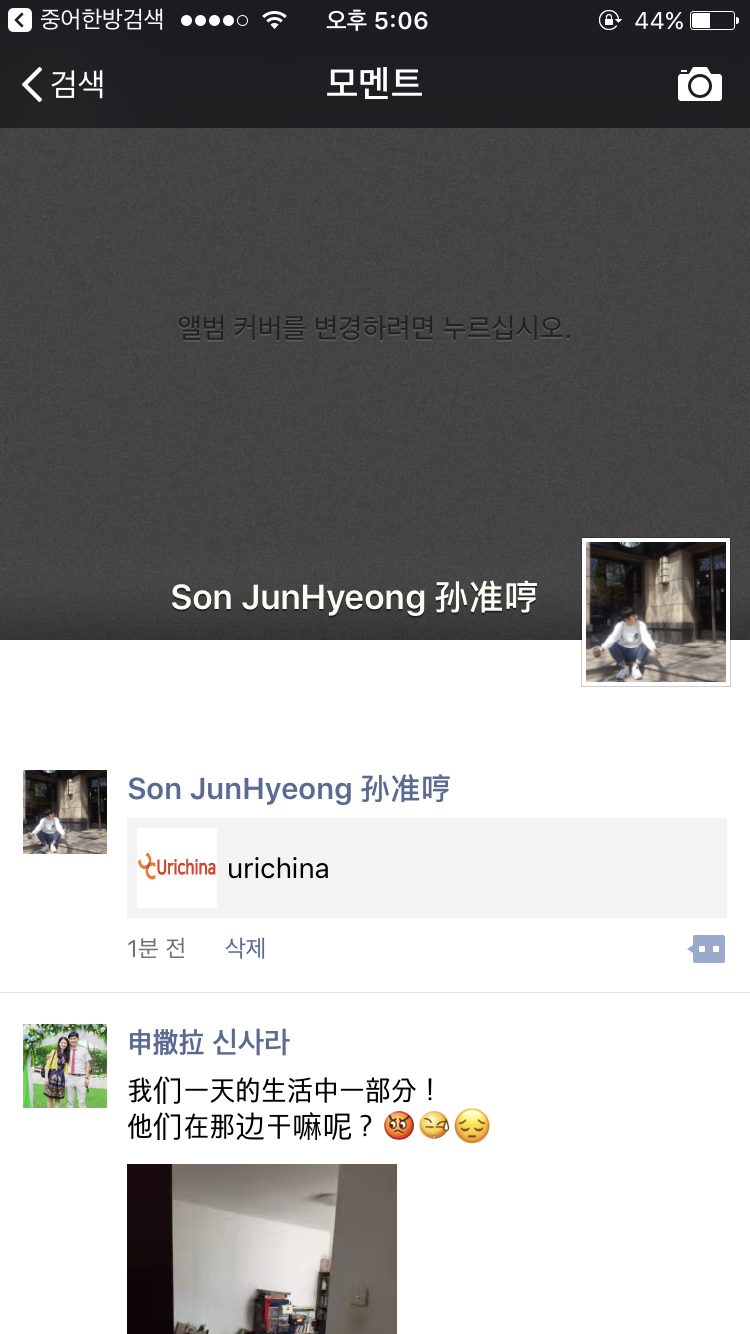The width and height of the screenshot is (750, 1334).
Task: View the photo in 신사라's post
Action: click(262, 1249)
